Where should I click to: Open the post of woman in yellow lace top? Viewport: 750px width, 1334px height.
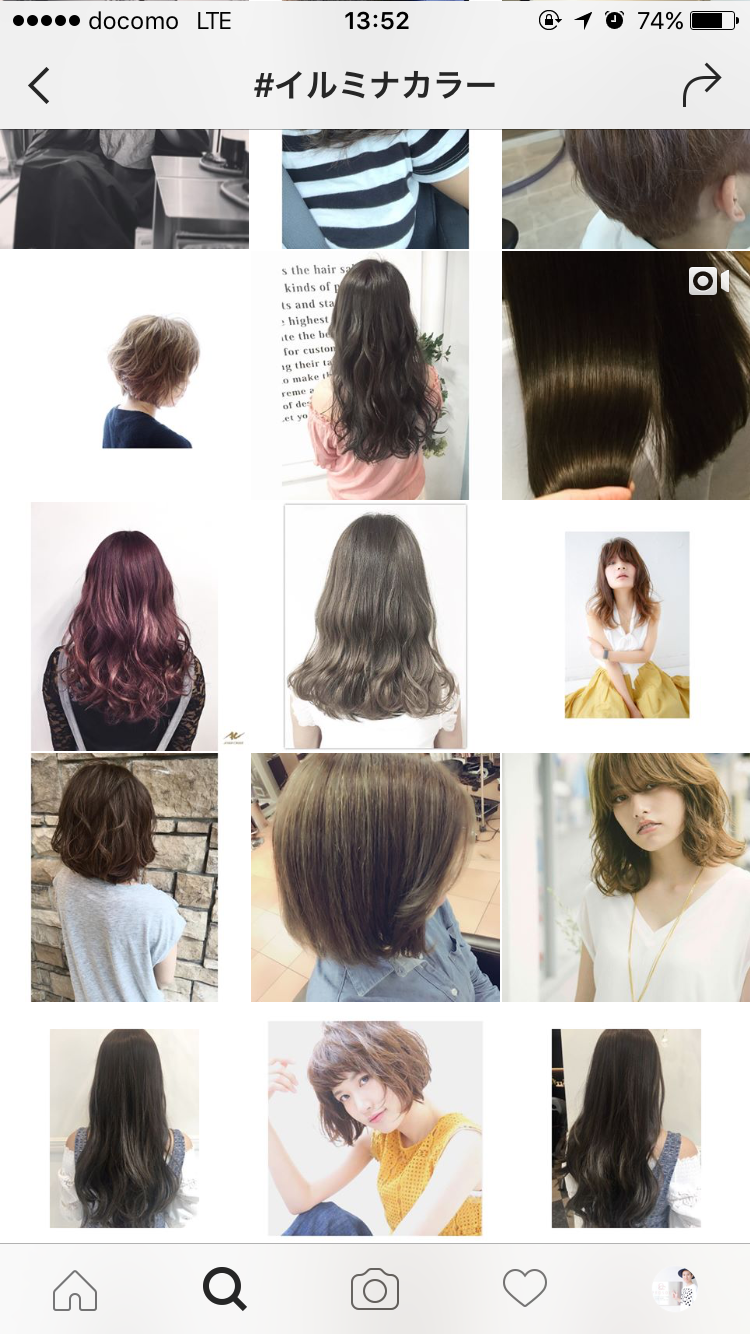375,1127
